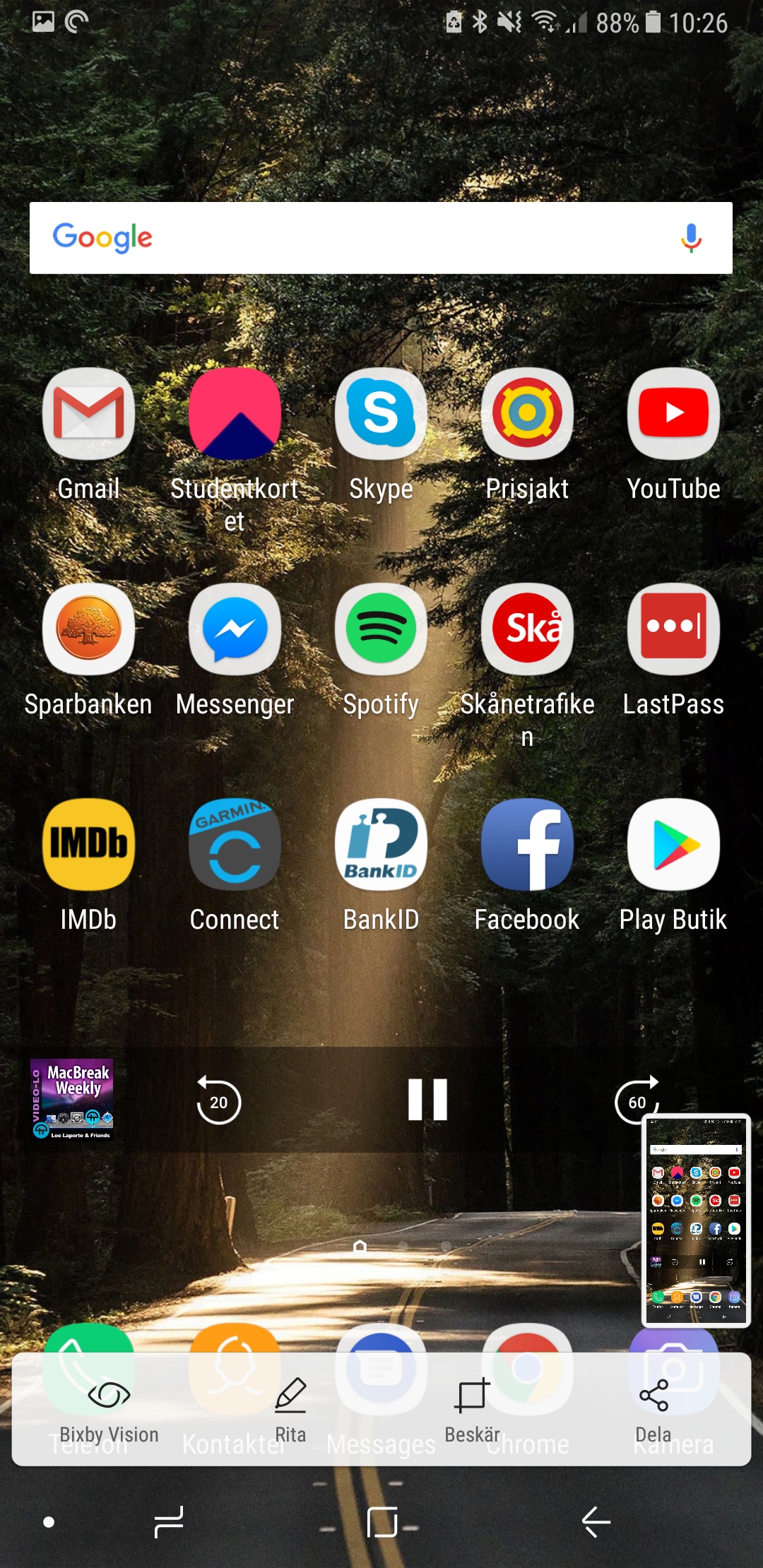Choose Beskär to crop the screenshot
Viewport: 763px width, 1568px height.
pos(472,1408)
